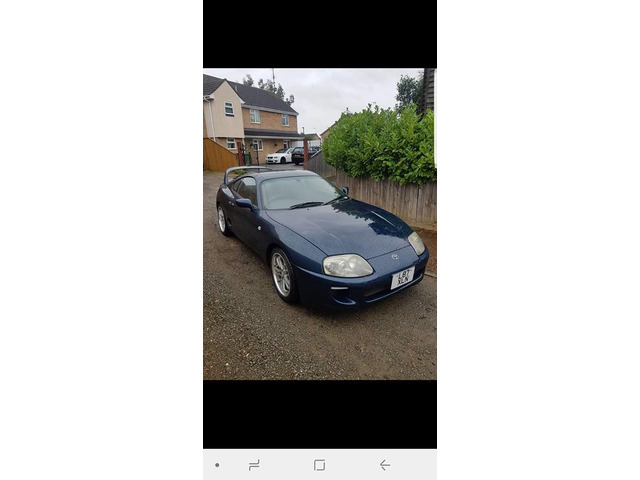Open recent apps from the navigation bar
Viewport: 640px width, 480px height.
[254, 465]
